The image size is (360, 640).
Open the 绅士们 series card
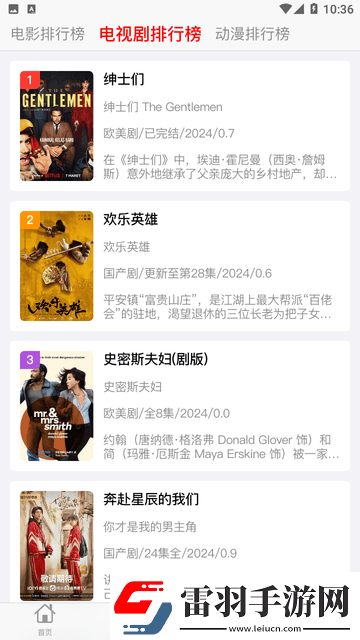[x=180, y=126]
